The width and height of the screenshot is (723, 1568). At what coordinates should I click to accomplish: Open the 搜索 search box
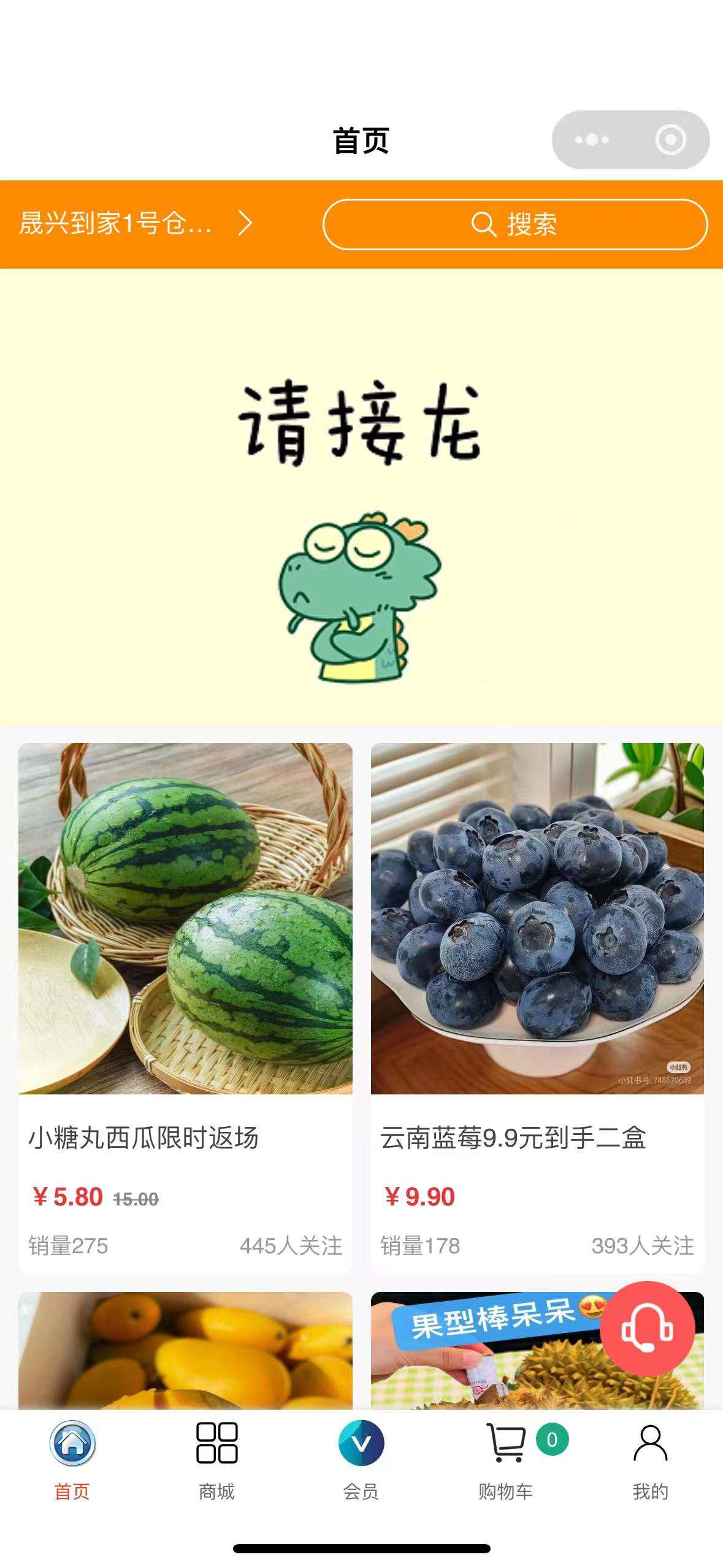tap(515, 225)
